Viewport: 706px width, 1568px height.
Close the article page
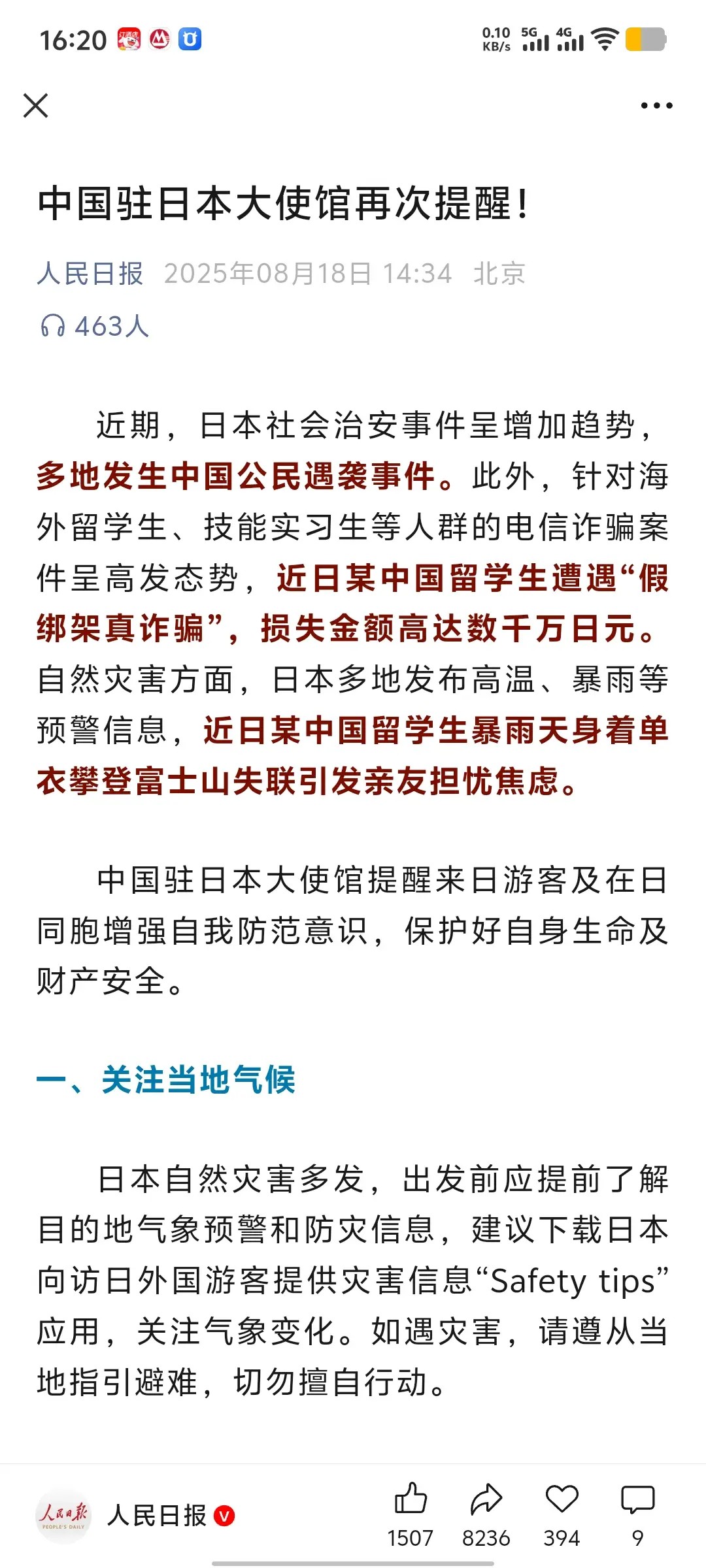tap(36, 105)
